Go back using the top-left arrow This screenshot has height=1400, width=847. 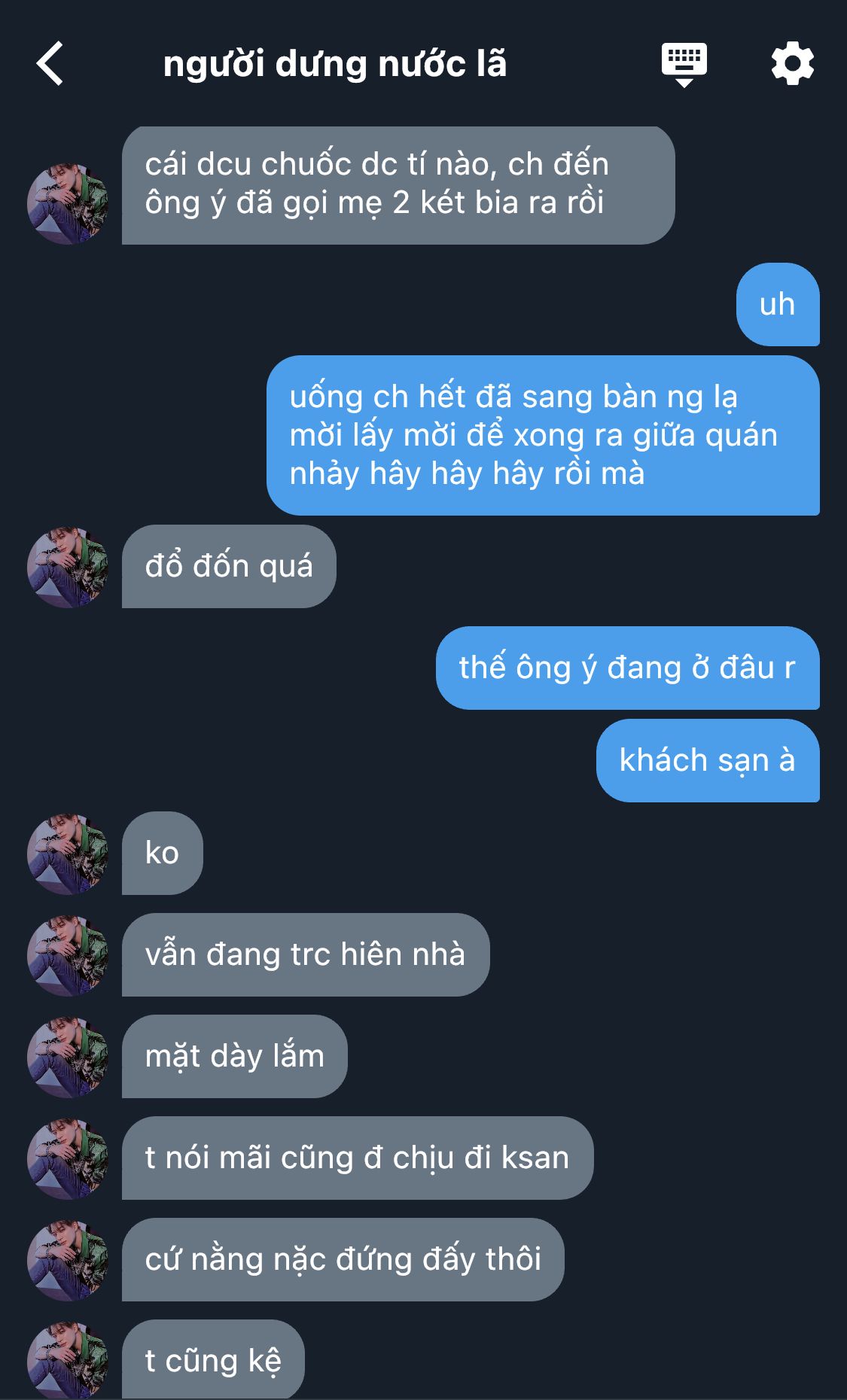click(x=50, y=63)
